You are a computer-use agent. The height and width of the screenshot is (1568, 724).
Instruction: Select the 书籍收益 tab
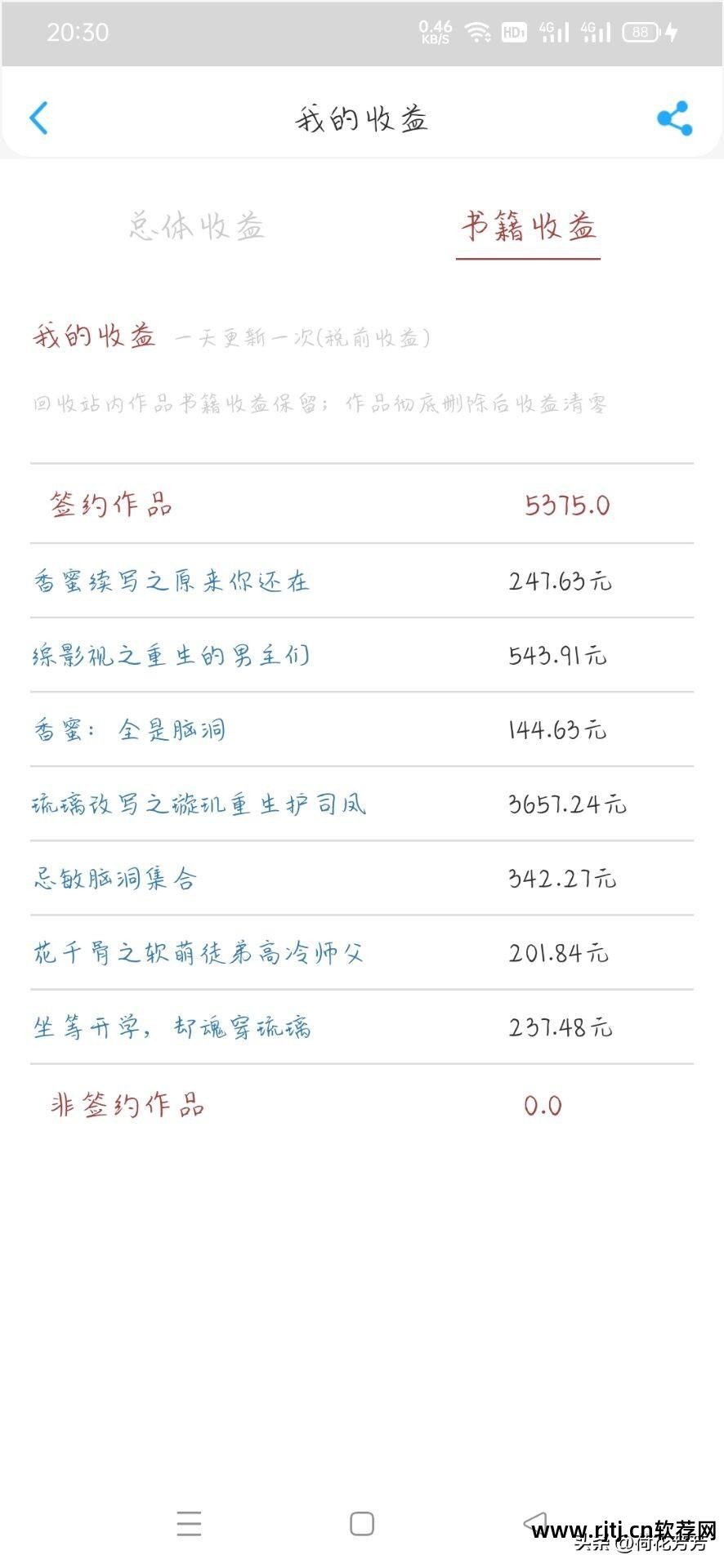[x=529, y=229]
